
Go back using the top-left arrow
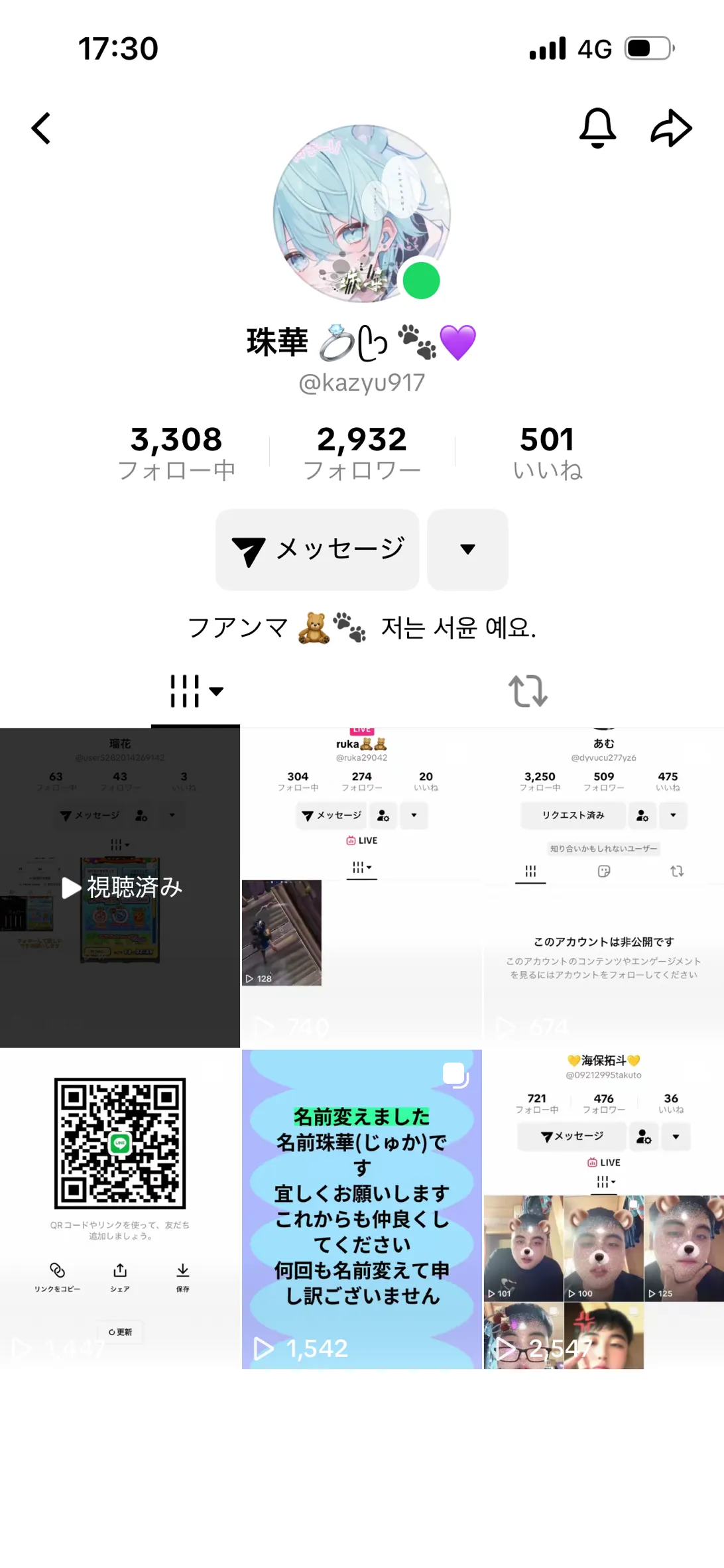tap(41, 128)
